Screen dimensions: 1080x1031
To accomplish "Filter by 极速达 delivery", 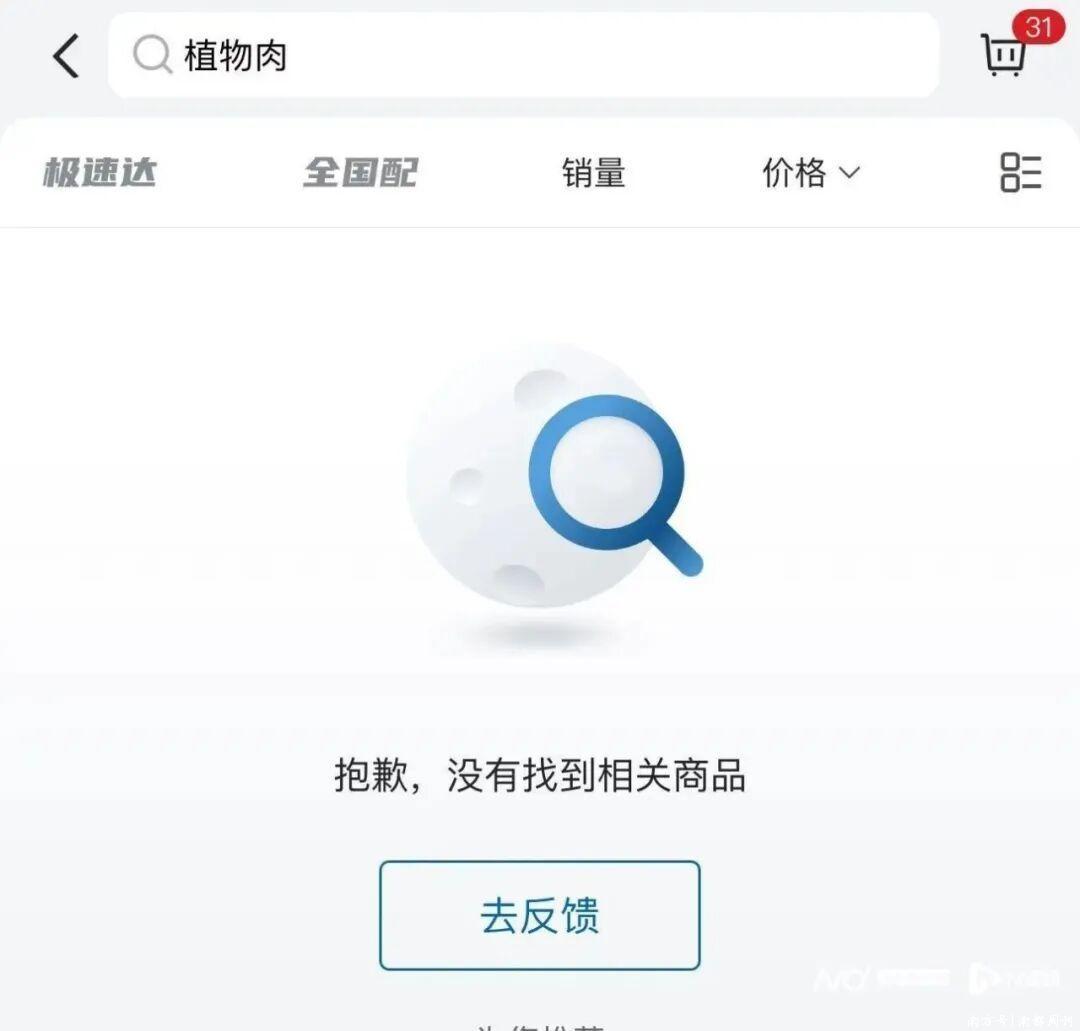I will click(x=99, y=173).
